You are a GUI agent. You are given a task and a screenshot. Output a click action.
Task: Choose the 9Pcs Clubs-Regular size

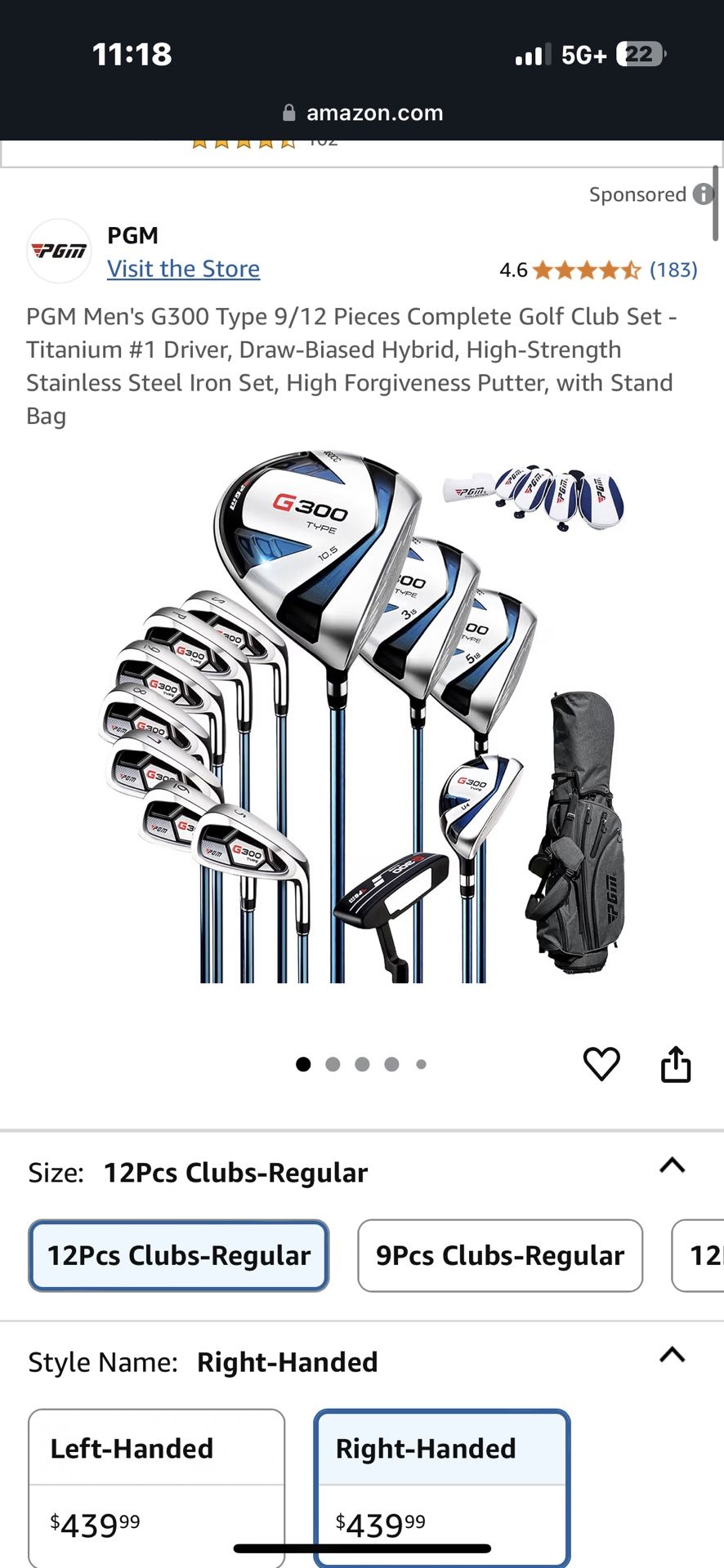500,1255
